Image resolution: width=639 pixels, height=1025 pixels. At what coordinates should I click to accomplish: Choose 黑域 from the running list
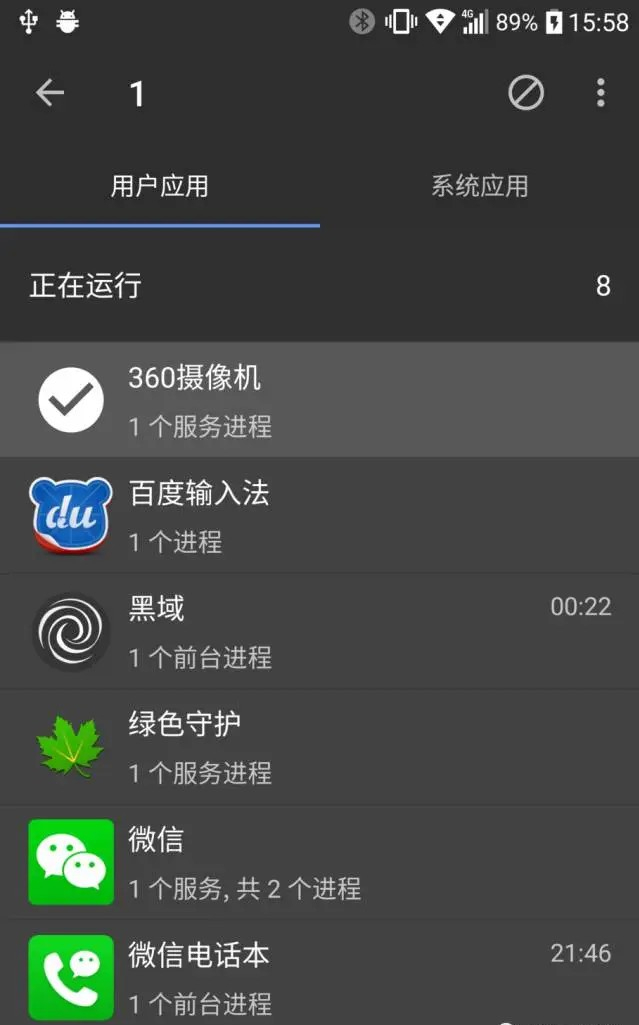(320, 631)
